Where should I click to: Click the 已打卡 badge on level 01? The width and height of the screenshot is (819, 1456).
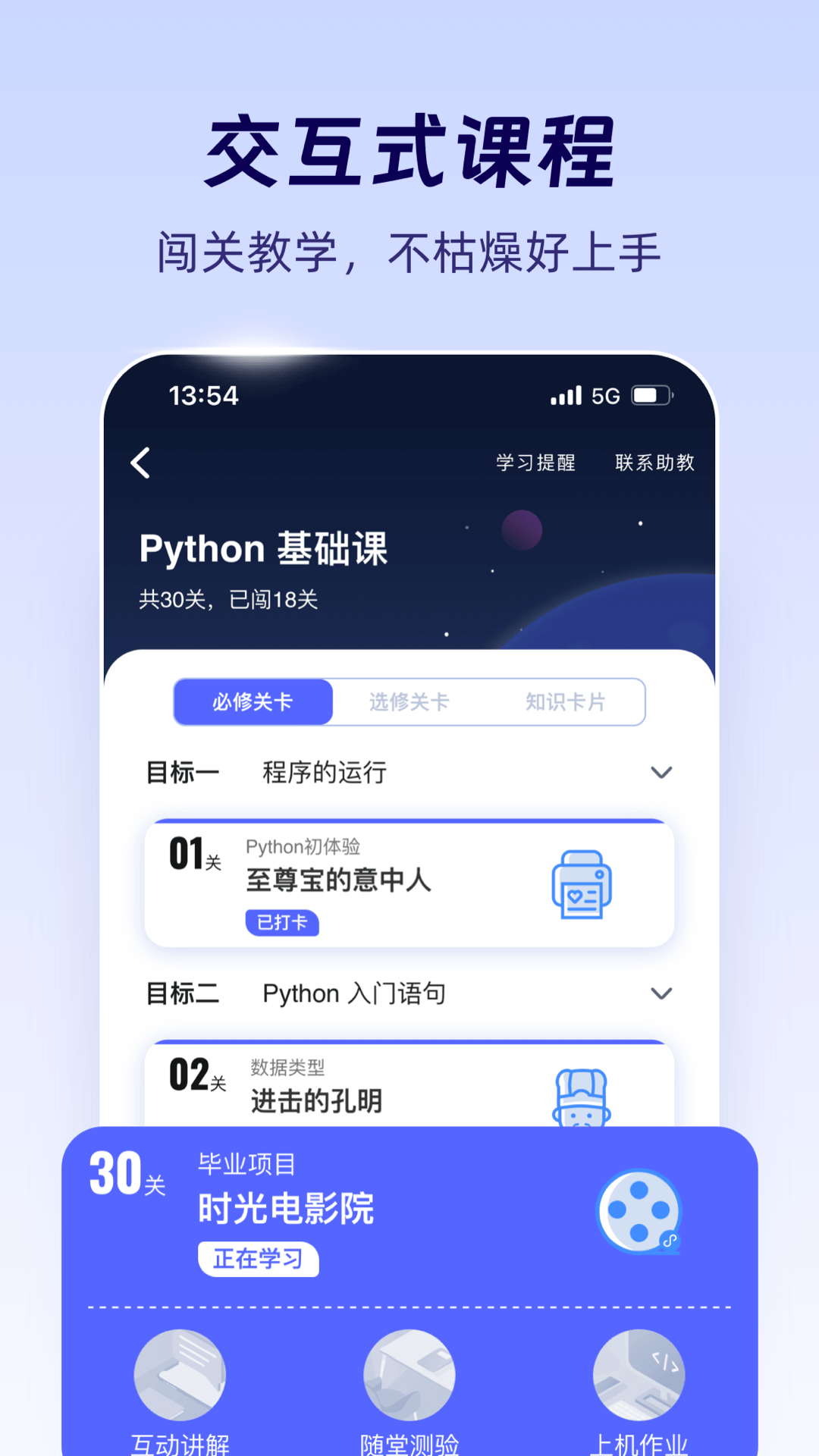(x=284, y=924)
